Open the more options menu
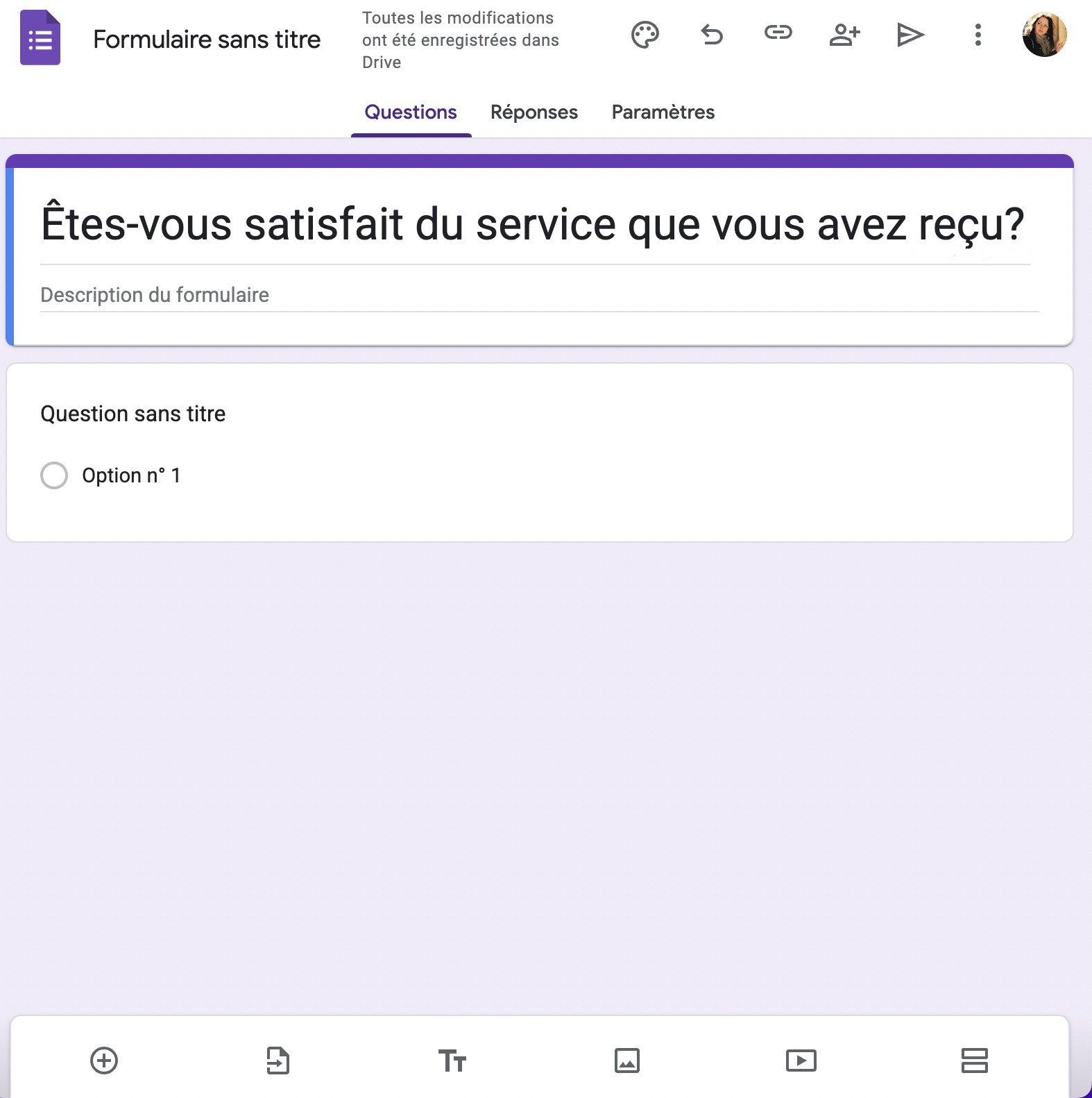 pos(977,35)
